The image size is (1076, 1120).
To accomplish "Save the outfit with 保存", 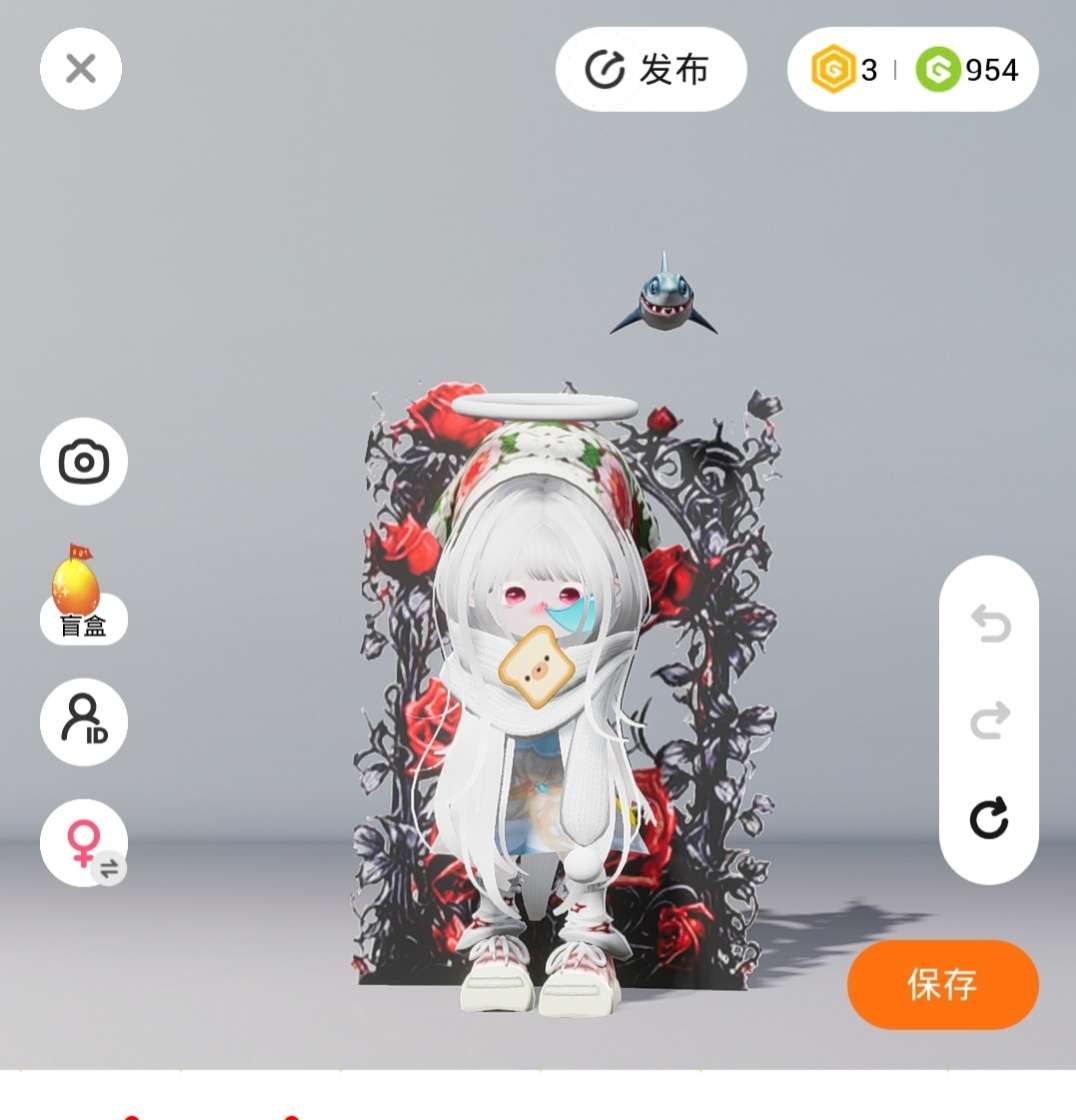I will point(942,985).
